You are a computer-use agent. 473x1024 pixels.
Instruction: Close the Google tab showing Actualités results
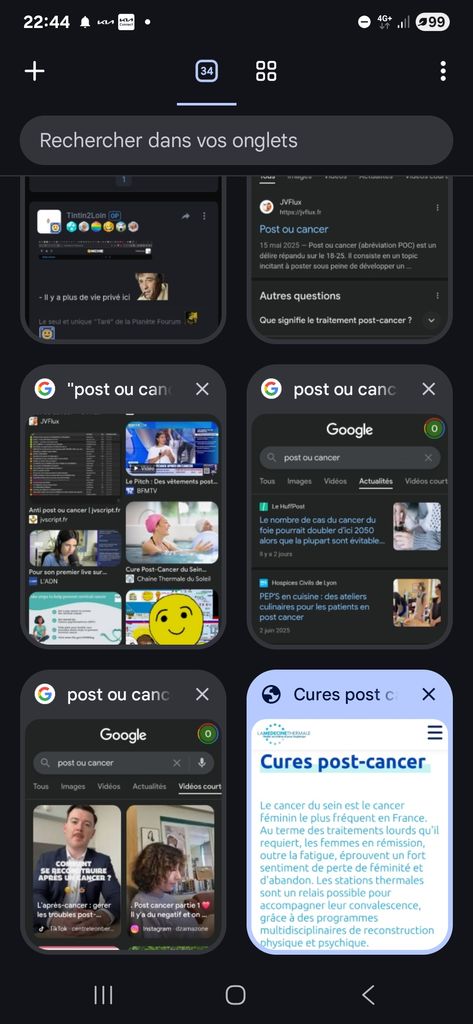pos(429,389)
